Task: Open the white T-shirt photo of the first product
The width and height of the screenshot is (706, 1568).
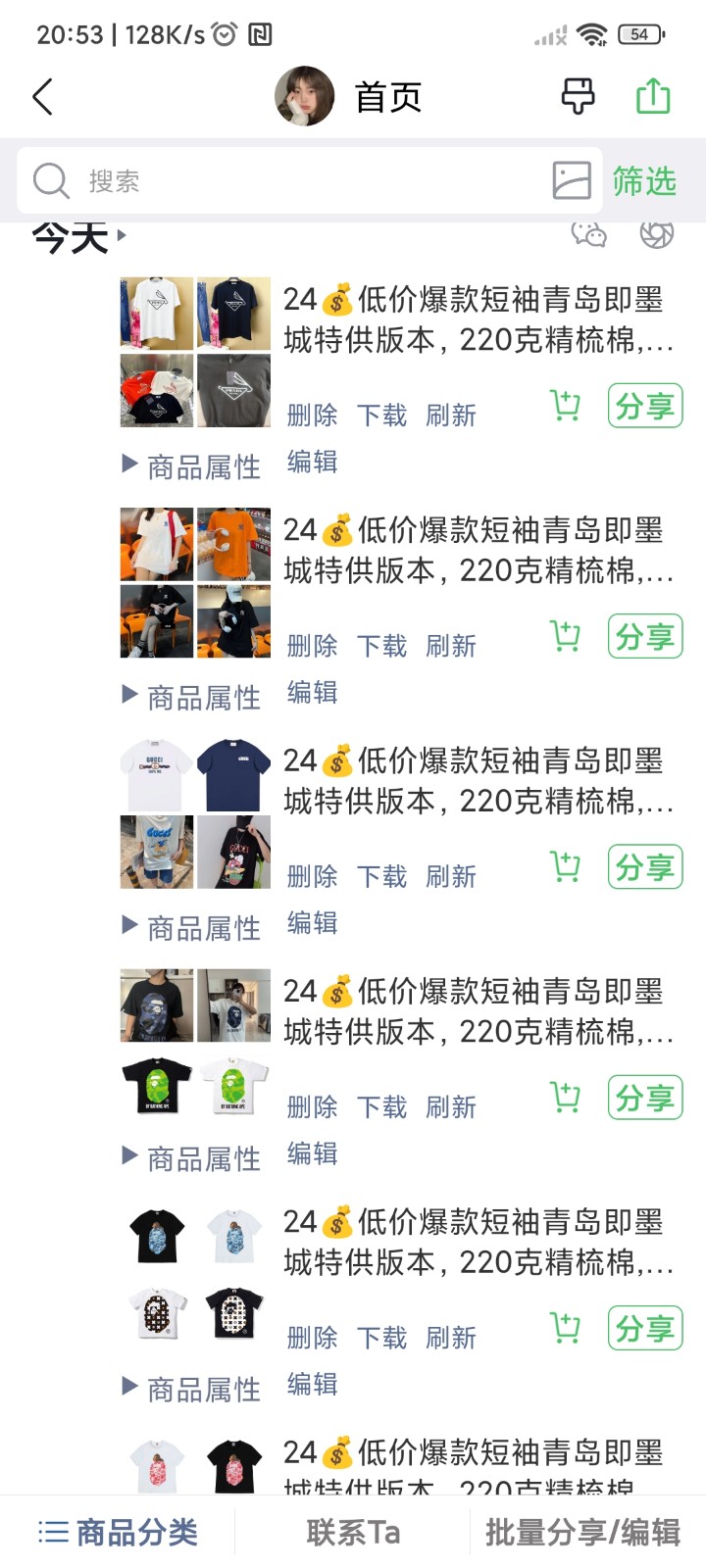Action: (157, 314)
